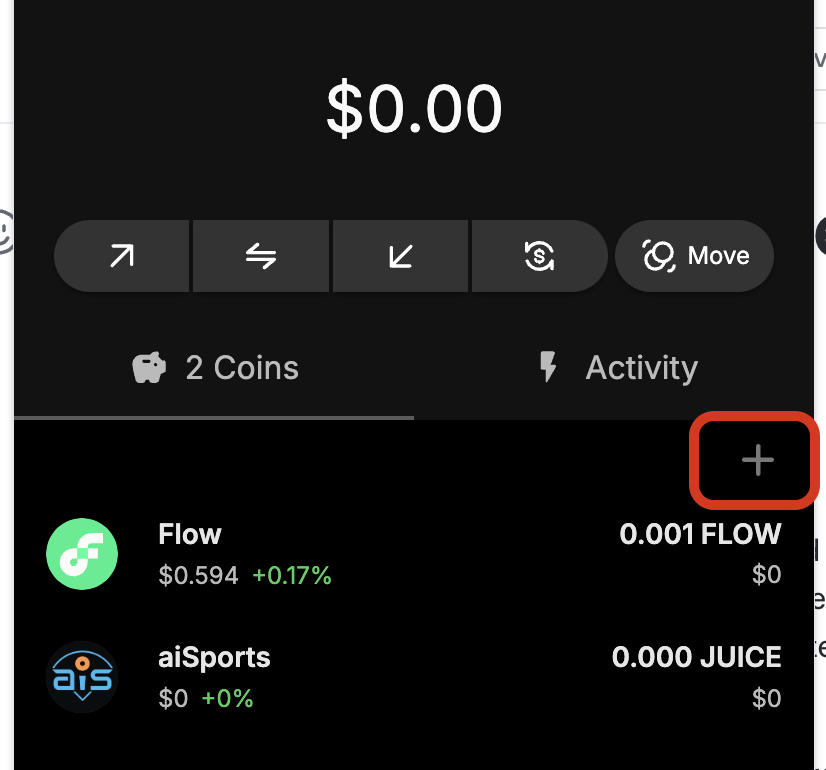Switch to the Activity tab
The width and height of the screenshot is (826, 770).
(617, 368)
